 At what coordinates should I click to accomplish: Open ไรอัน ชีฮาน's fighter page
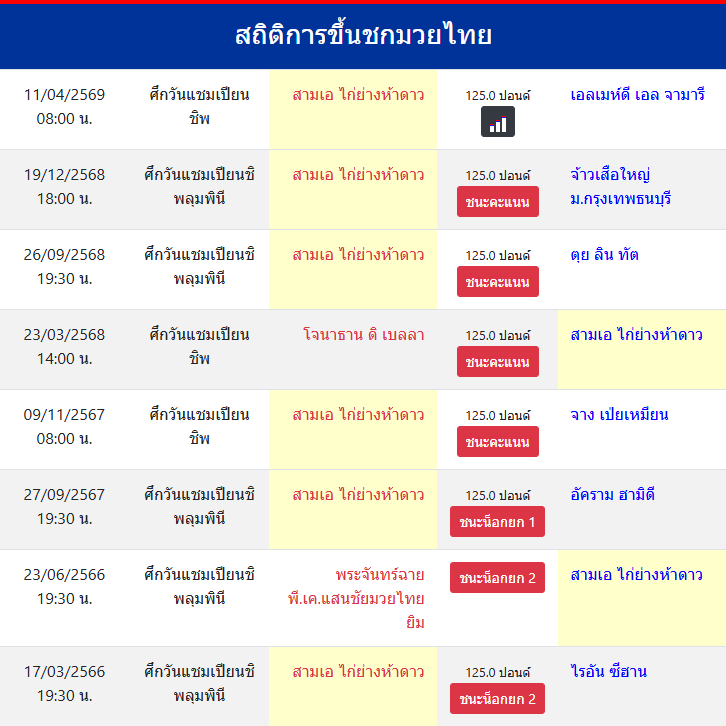coord(608,672)
